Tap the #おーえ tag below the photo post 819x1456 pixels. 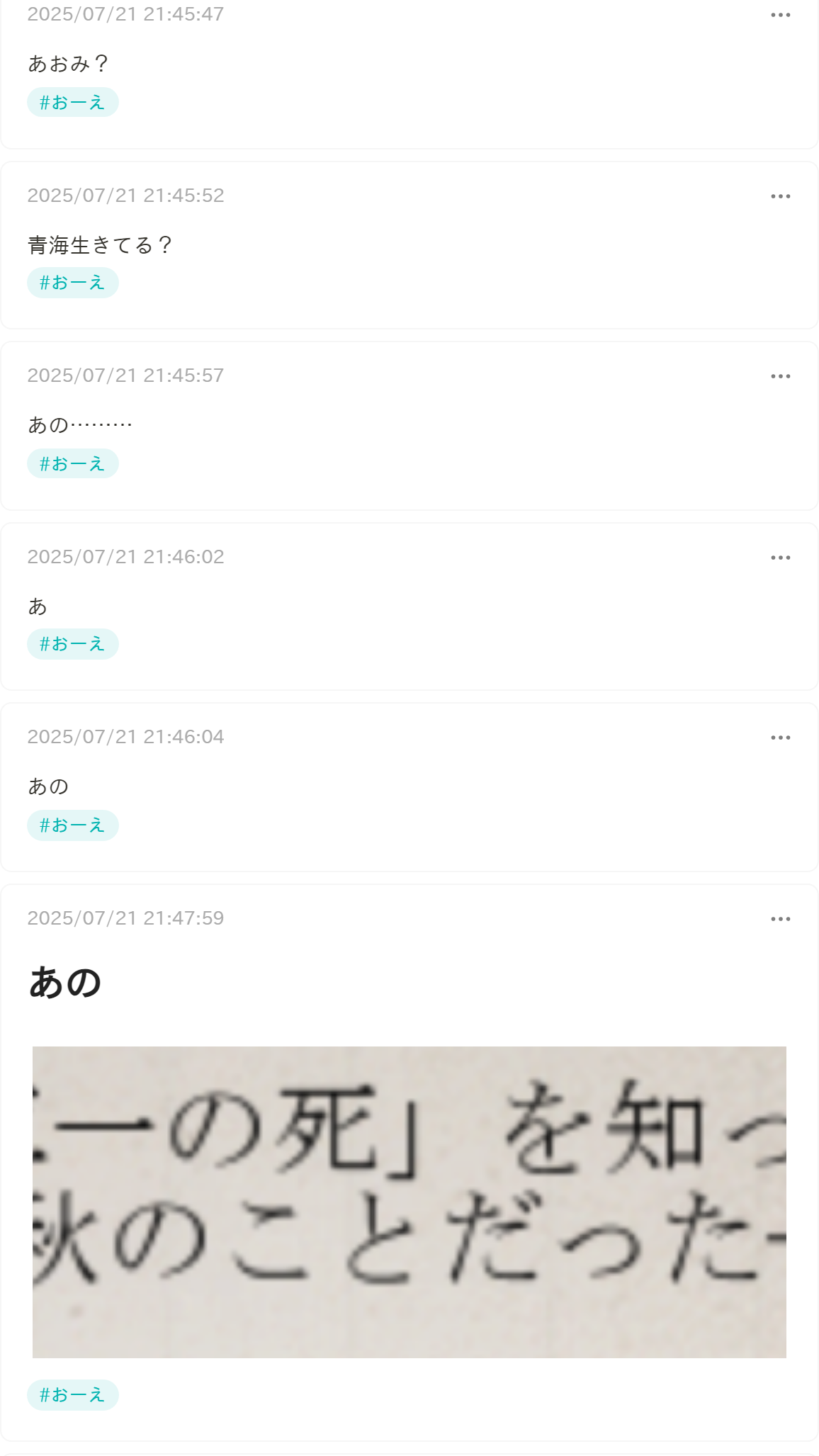tap(73, 1395)
